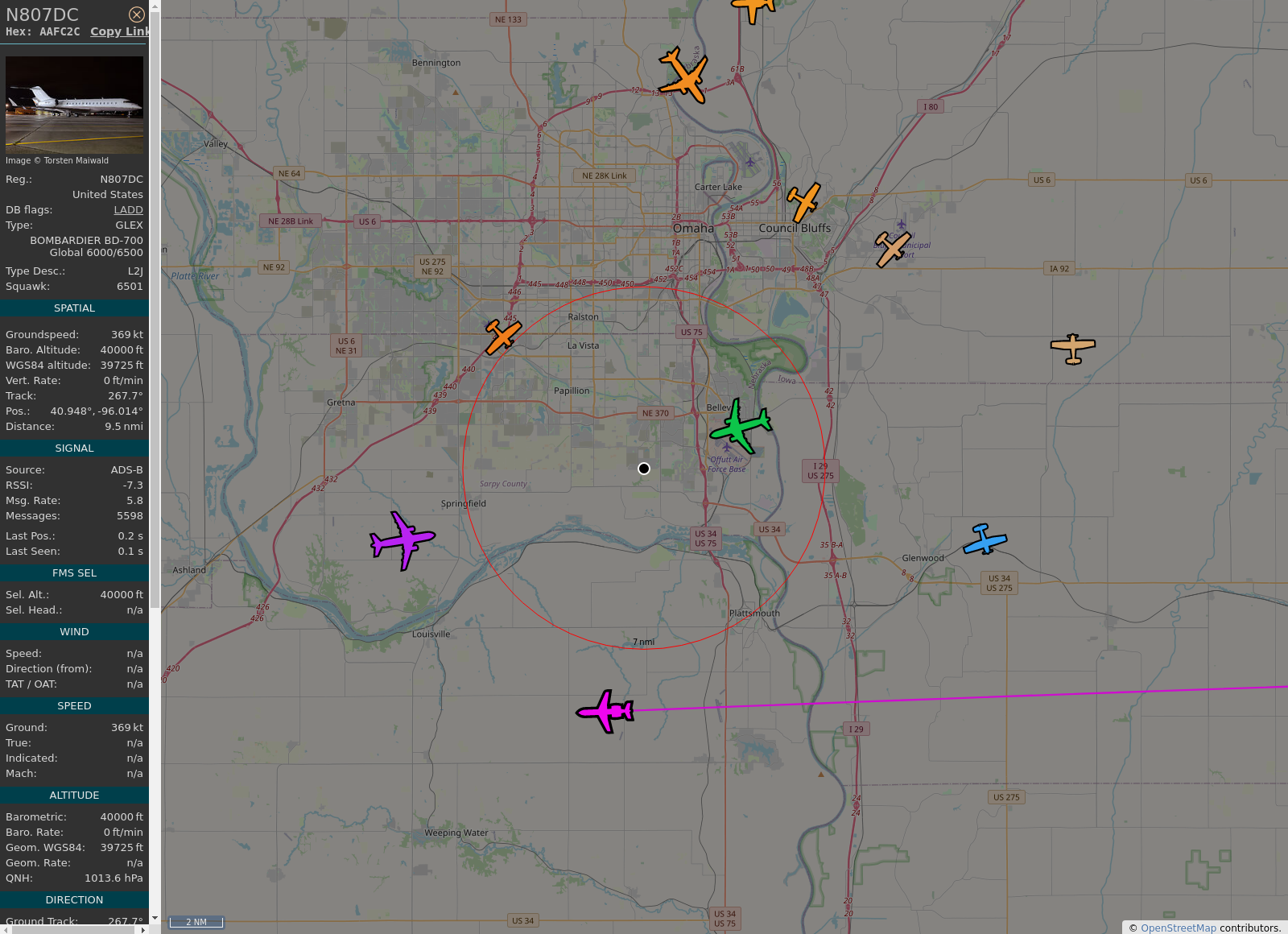Copy link to this aircraft
Image resolution: width=1288 pixels, height=934 pixels.
(x=119, y=31)
